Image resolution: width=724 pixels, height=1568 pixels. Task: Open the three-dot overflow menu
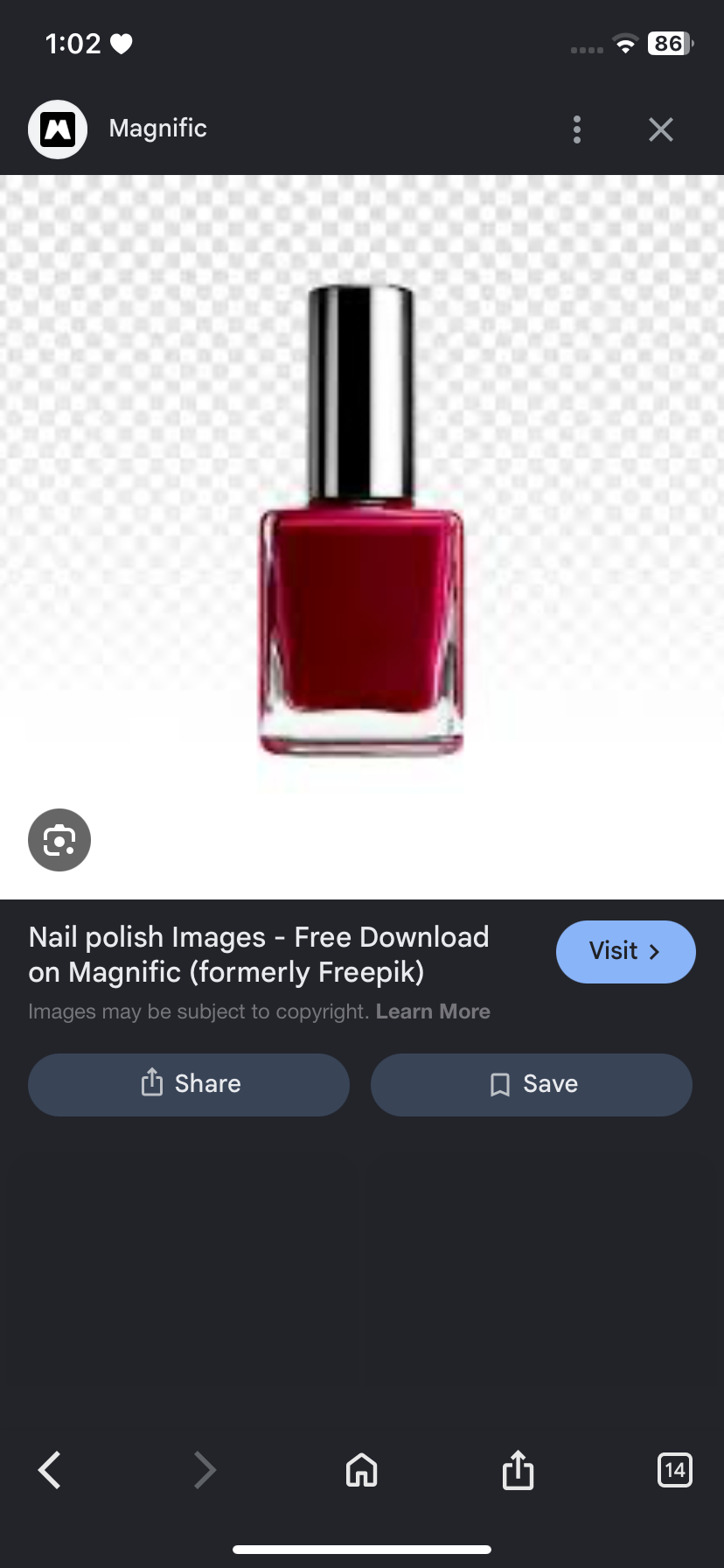coord(577,129)
